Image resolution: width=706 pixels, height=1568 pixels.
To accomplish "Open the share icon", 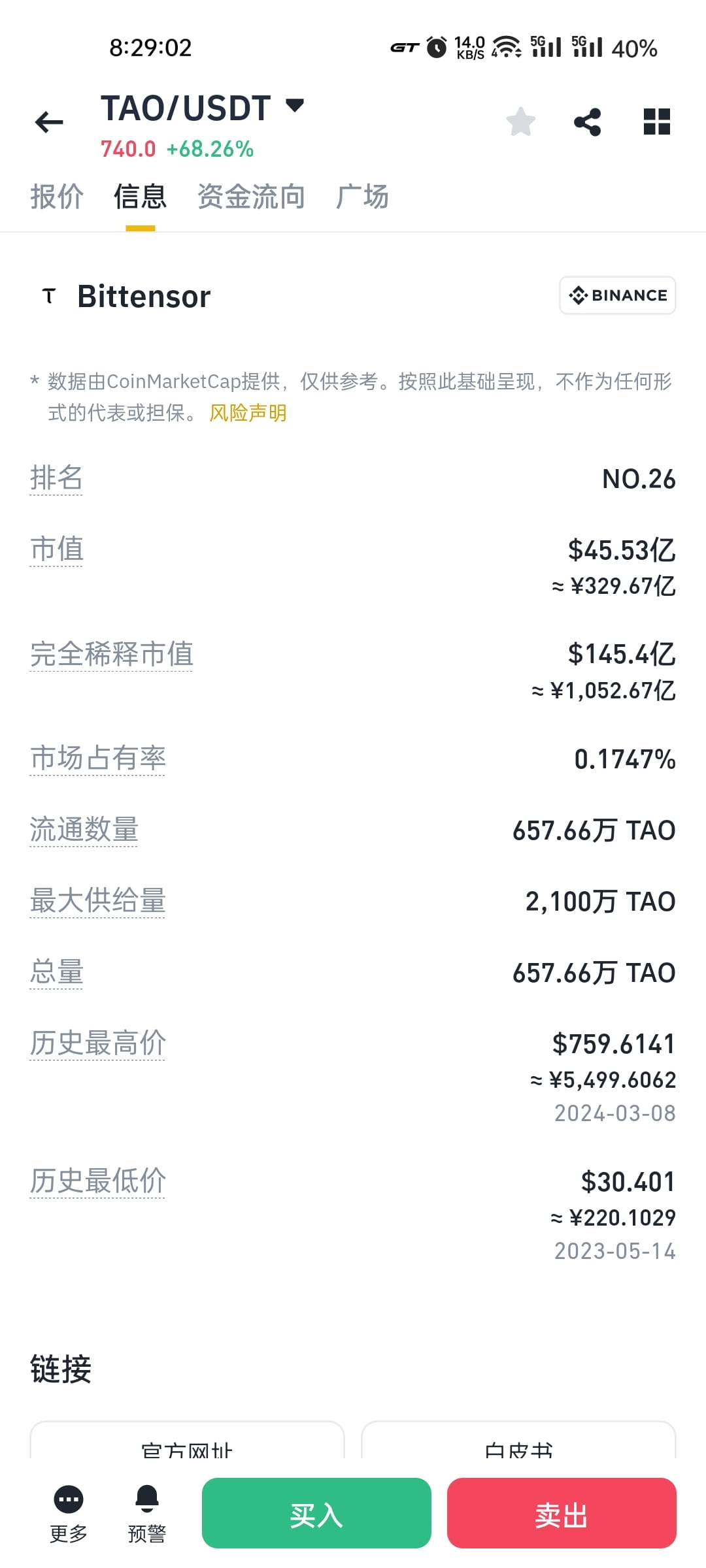I will click(x=587, y=122).
